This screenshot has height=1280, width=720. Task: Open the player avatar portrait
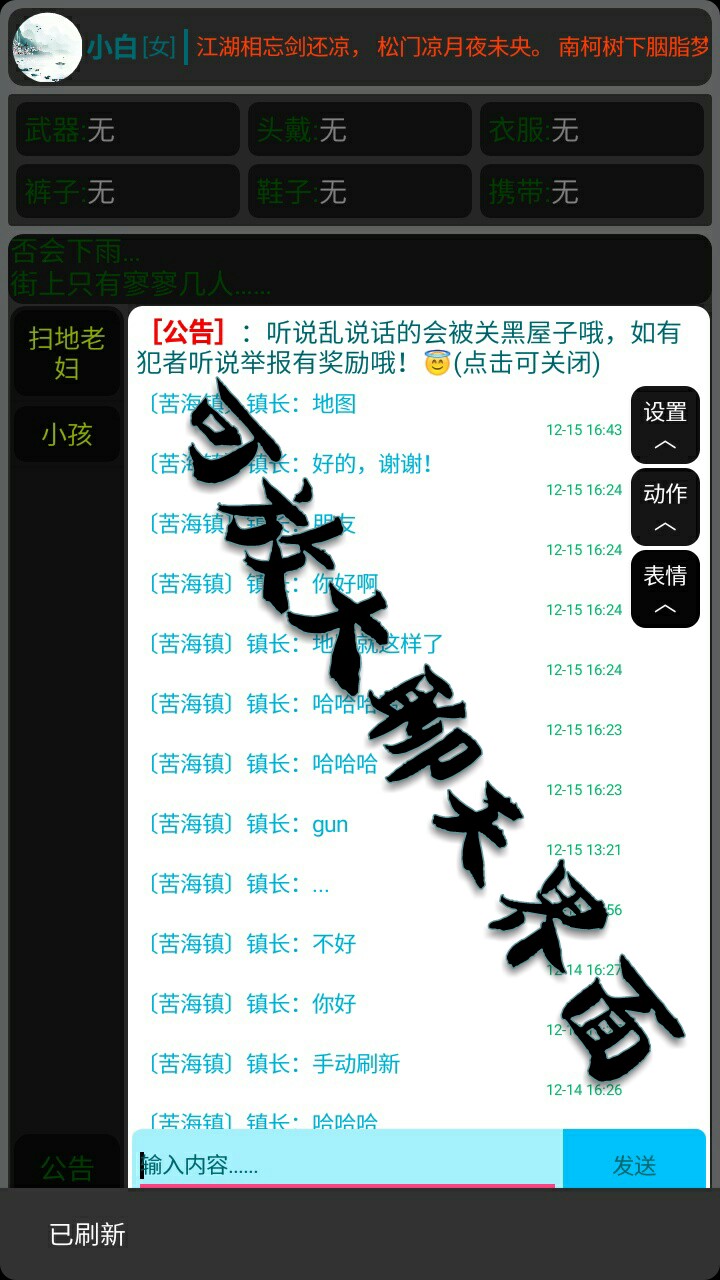point(47,47)
